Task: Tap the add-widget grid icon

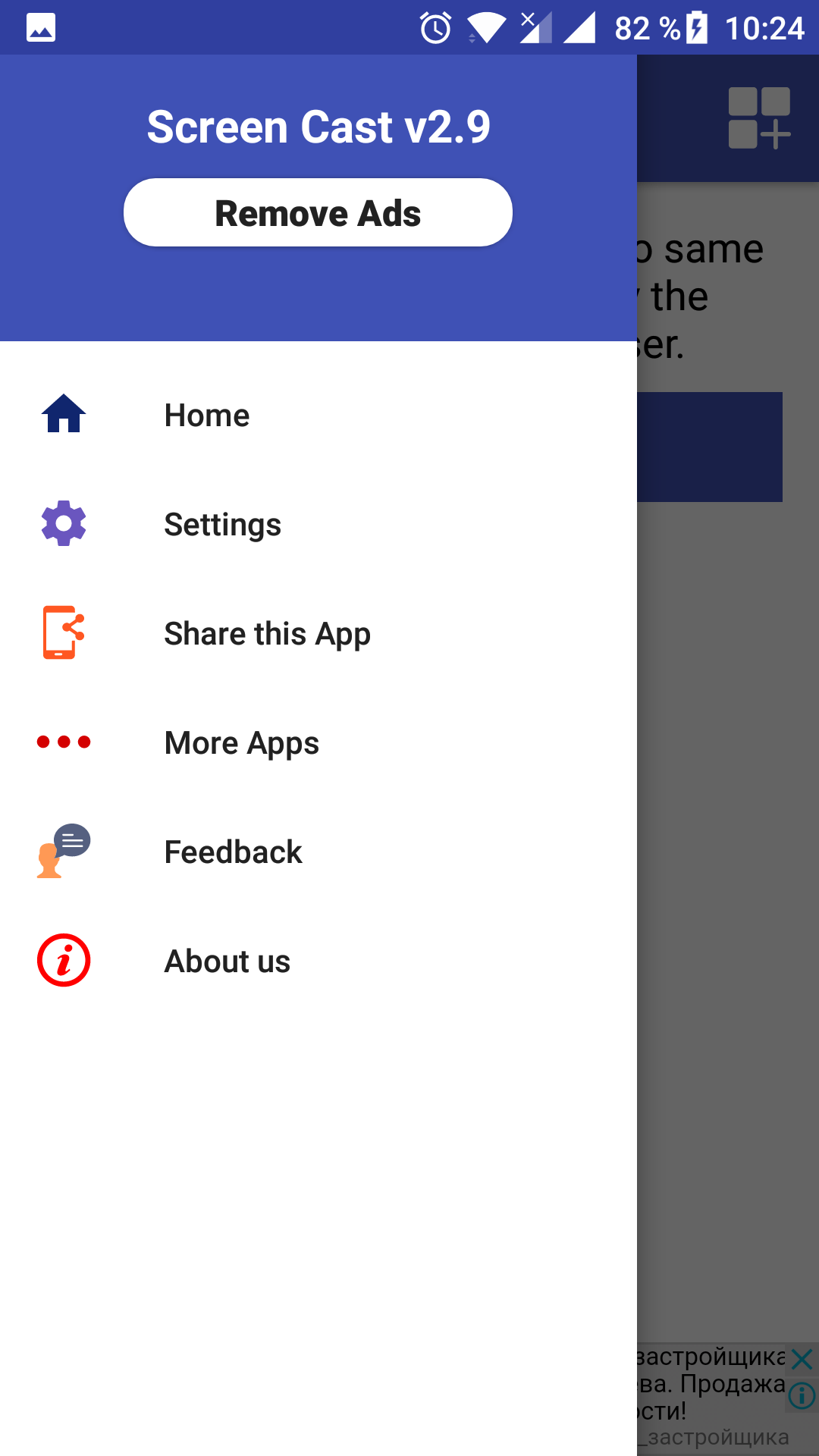Action: click(759, 118)
